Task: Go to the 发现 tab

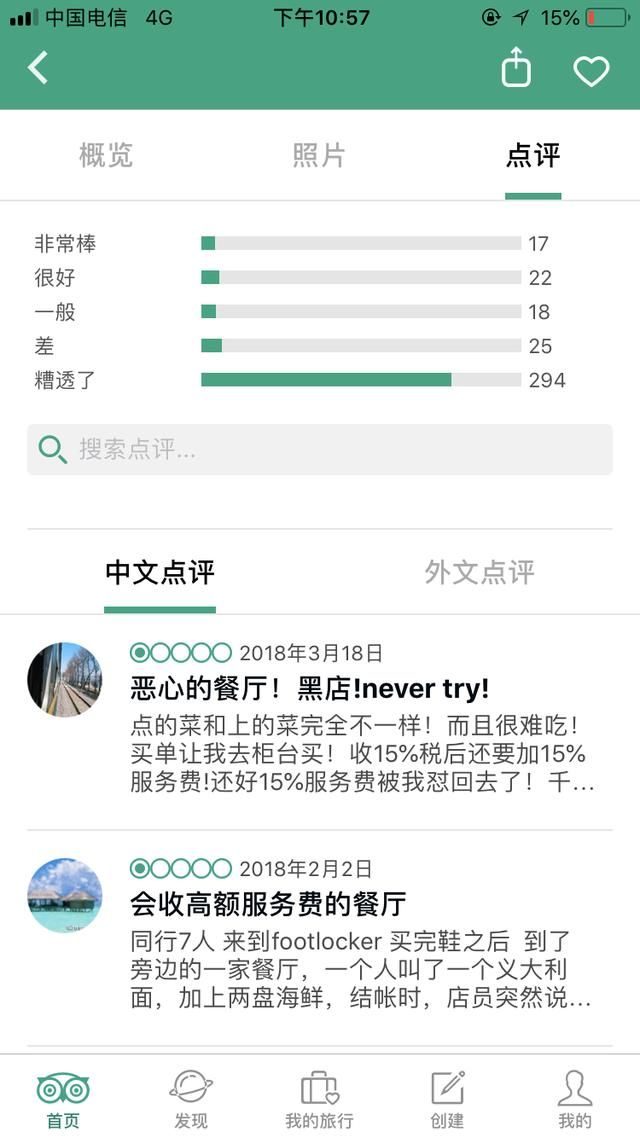Action: point(190,1098)
